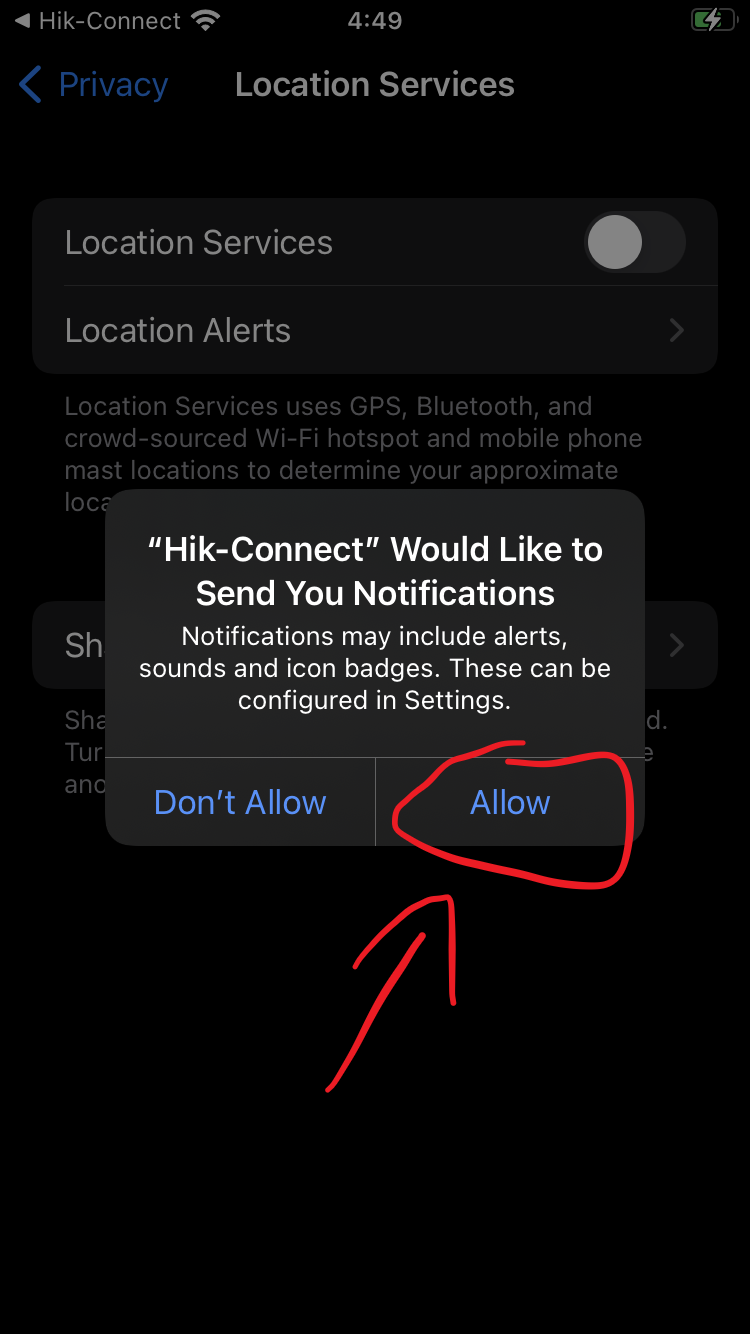Go back to Privacy settings

(93, 85)
